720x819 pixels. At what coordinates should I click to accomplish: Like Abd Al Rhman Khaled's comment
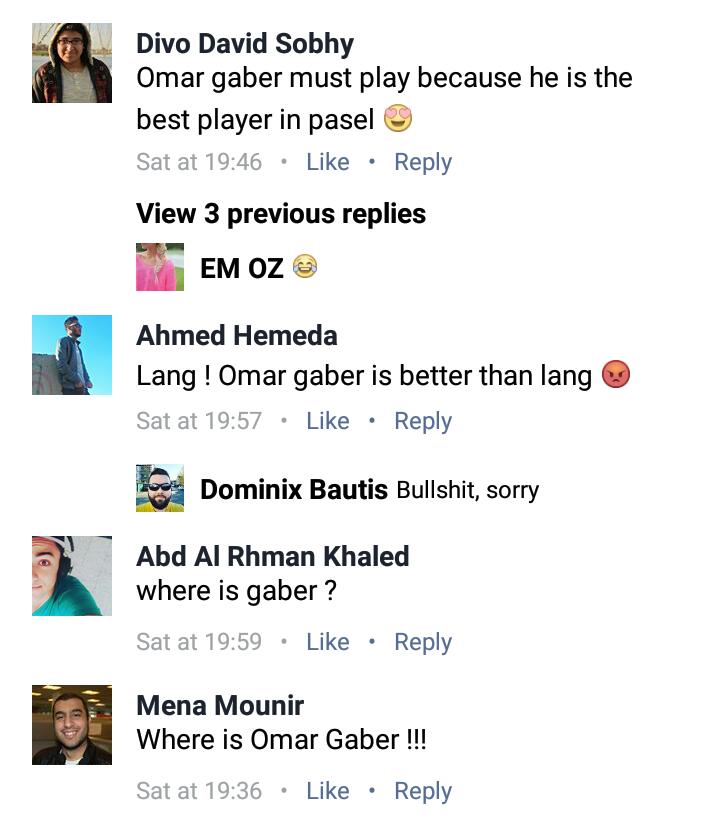coord(327,642)
